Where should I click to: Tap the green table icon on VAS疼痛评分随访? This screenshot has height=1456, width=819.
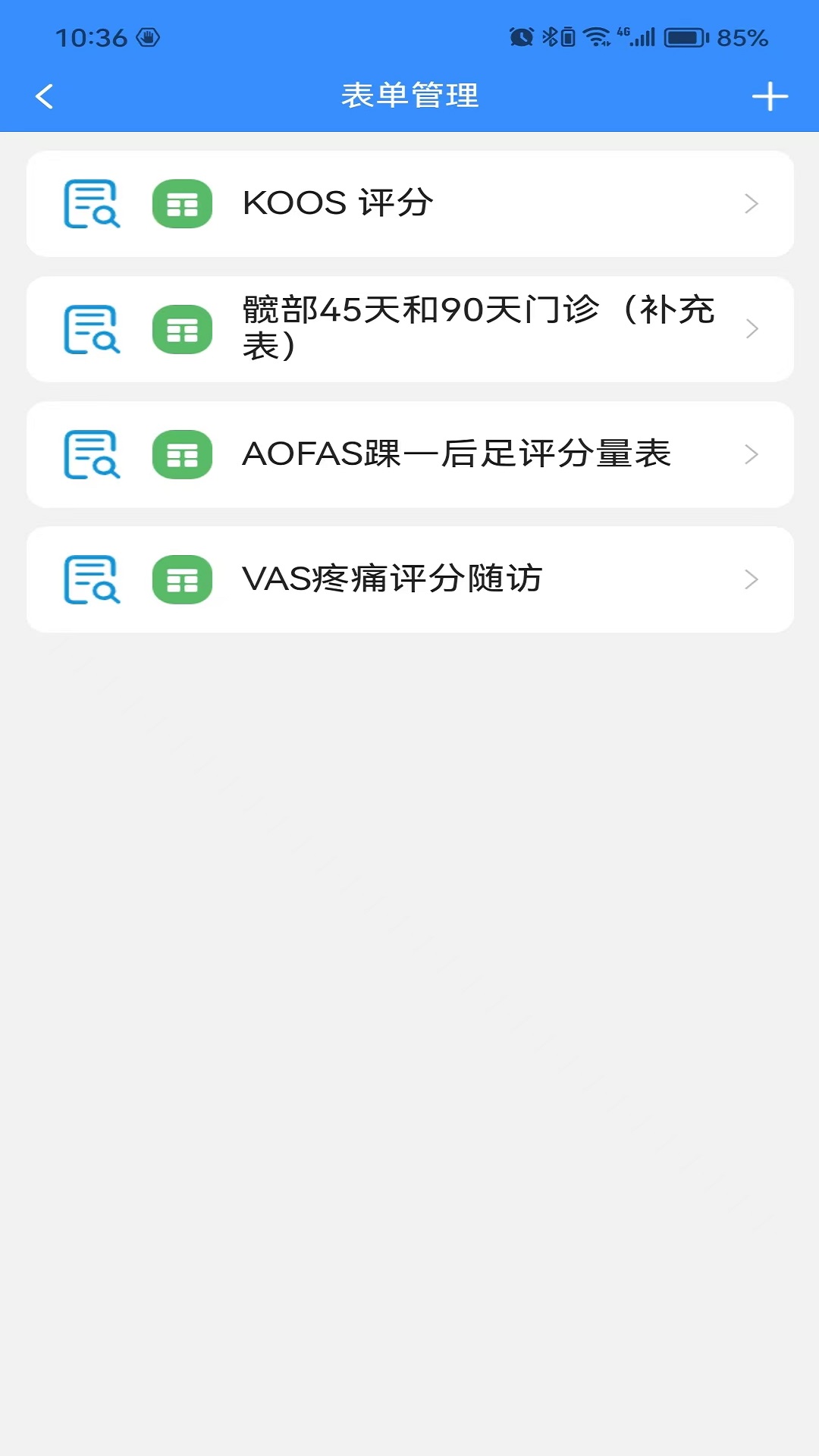pos(182,579)
